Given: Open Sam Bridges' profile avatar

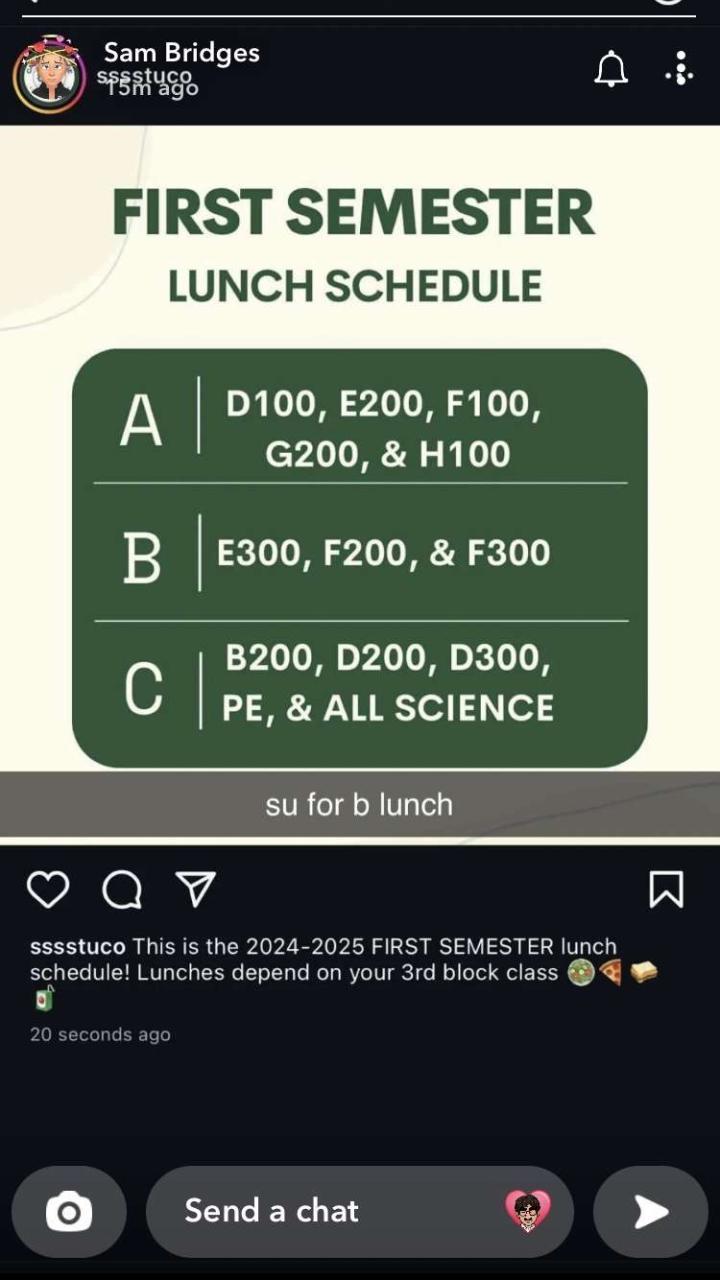Looking at the screenshot, I should [49, 73].
